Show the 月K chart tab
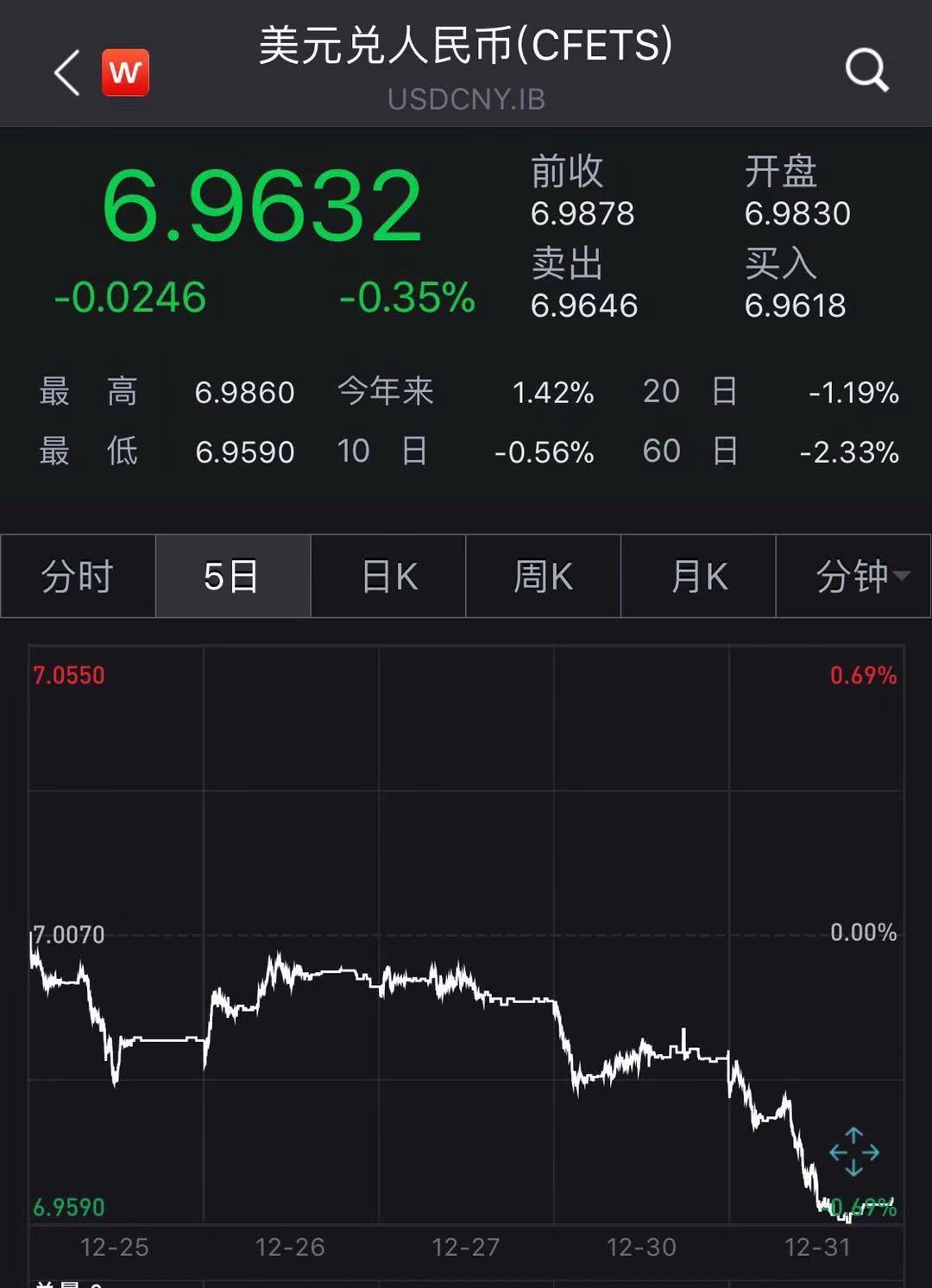The width and height of the screenshot is (932, 1288). pyautogui.click(x=698, y=576)
